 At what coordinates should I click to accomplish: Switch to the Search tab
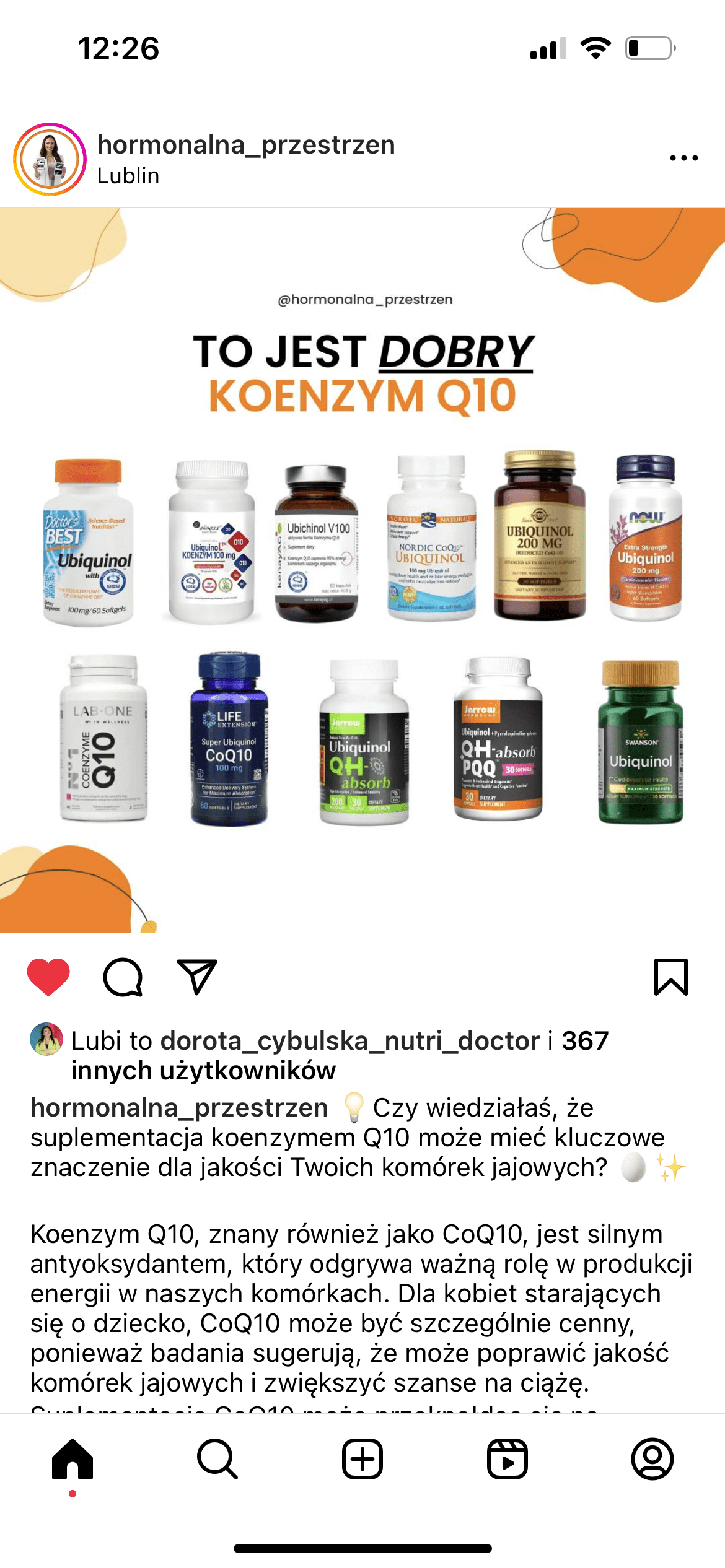coord(217,1459)
